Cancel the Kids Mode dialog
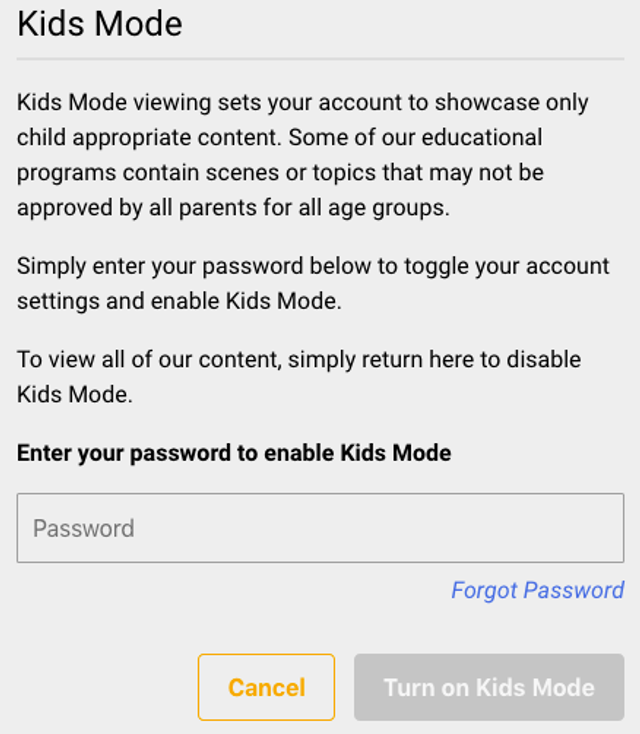 coord(266,688)
